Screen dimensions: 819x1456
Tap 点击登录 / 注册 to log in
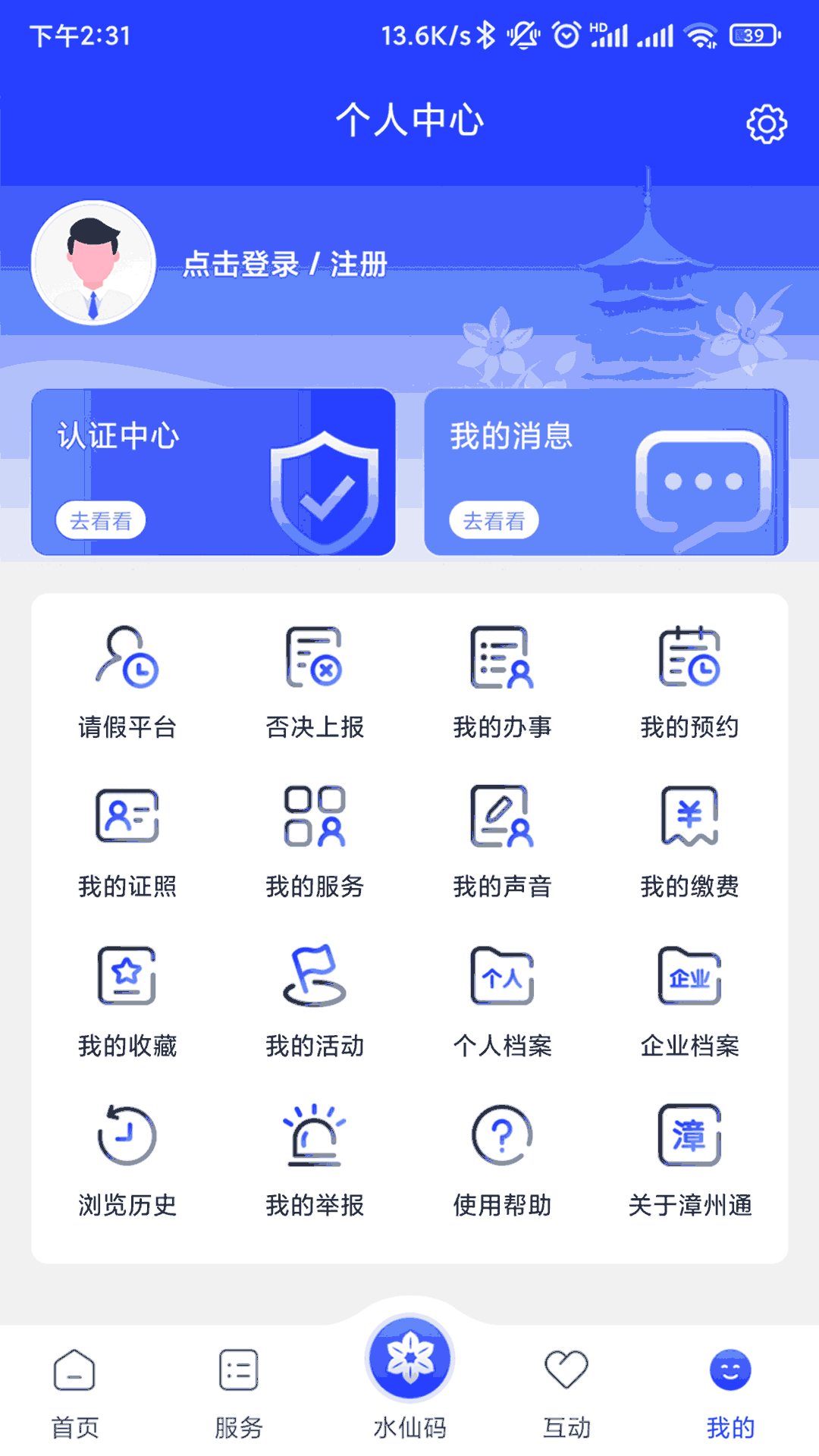click(287, 264)
